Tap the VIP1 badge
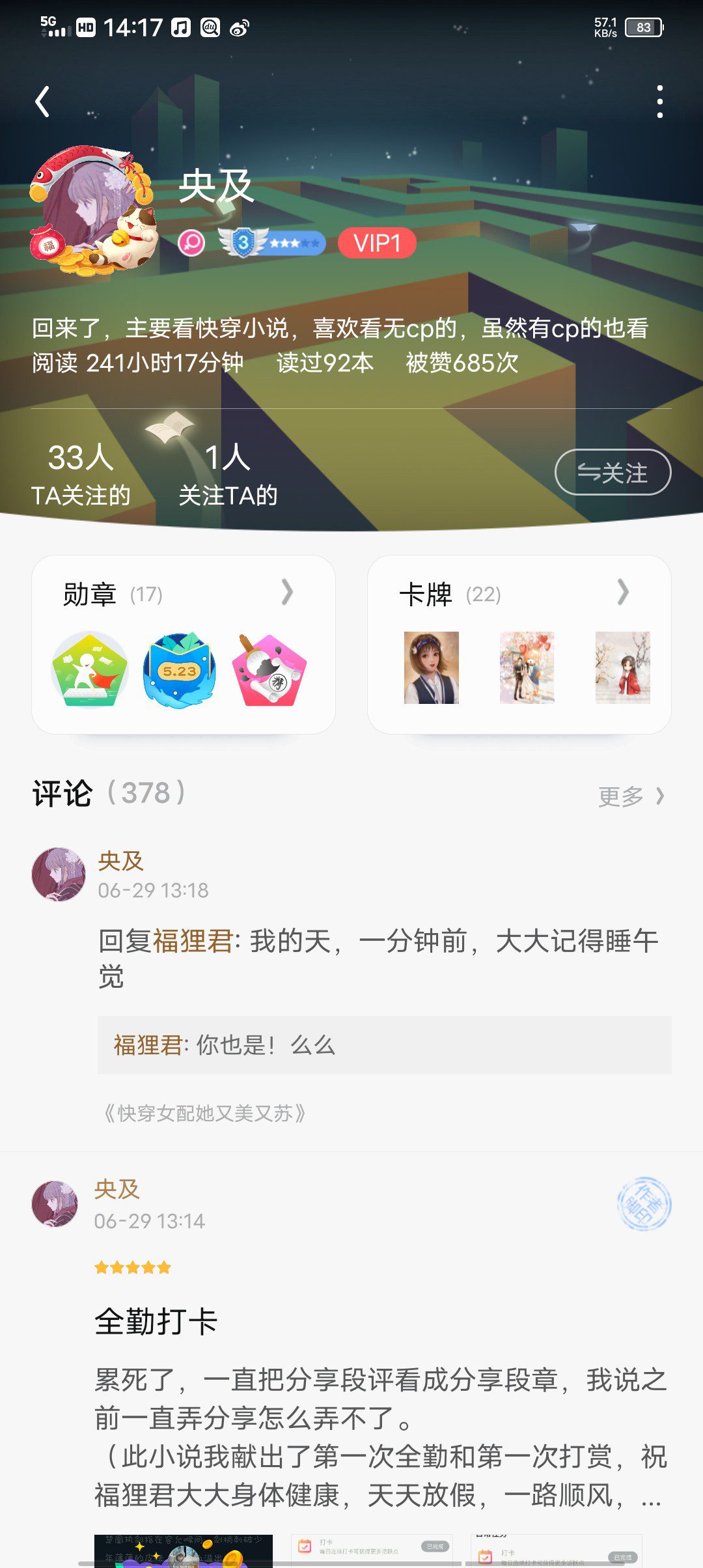 [377, 244]
